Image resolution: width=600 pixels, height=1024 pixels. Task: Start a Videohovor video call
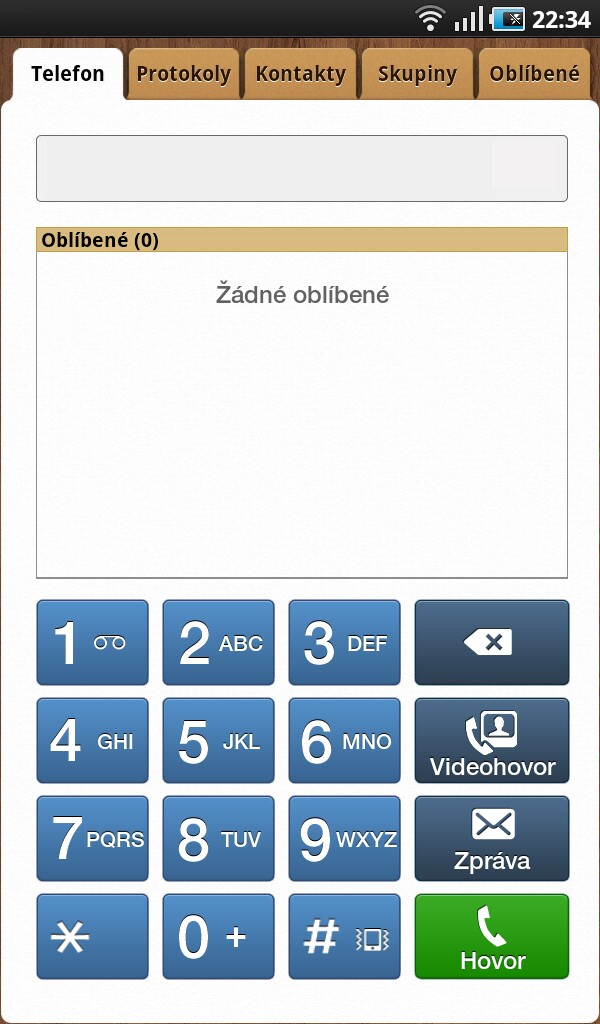click(492, 741)
